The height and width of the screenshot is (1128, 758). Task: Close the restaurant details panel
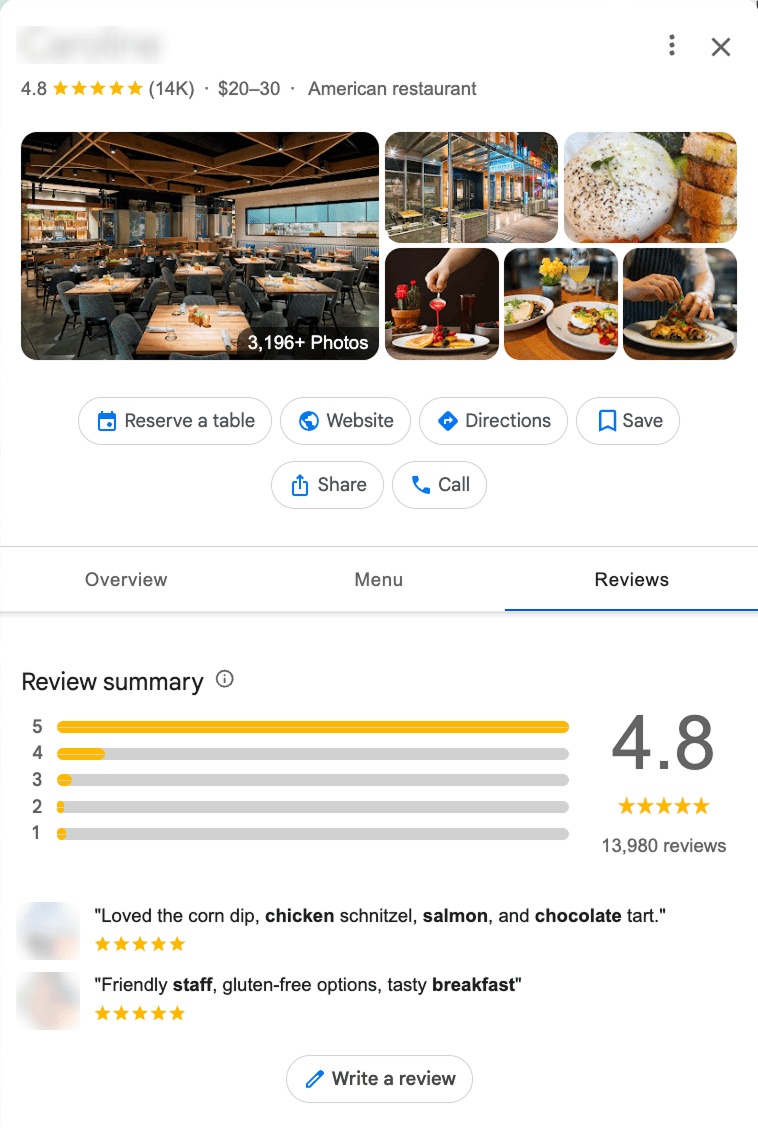coord(720,47)
